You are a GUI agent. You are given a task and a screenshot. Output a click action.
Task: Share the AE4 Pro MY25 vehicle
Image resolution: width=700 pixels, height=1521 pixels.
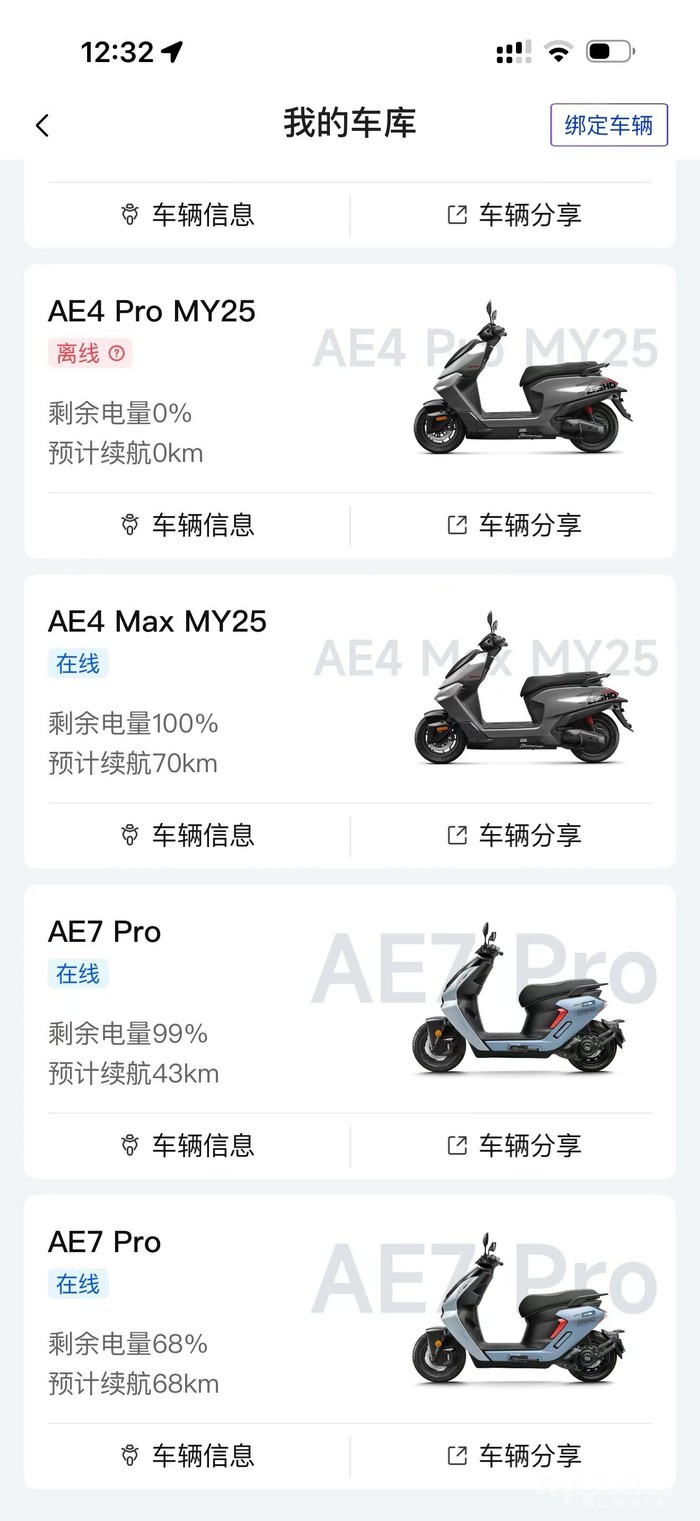[x=513, y=525]
